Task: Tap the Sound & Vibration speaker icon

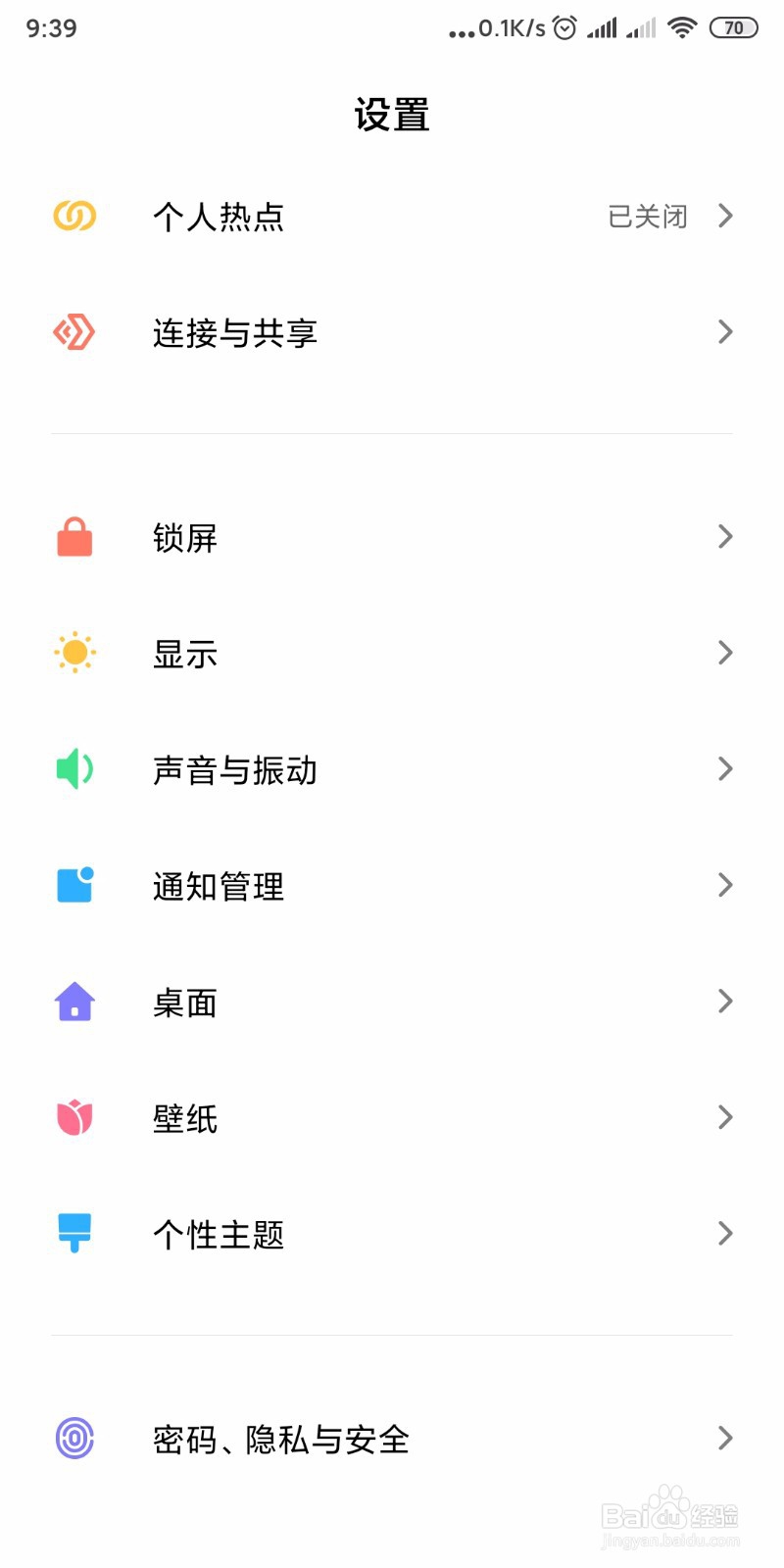Action: click(74, 768)
